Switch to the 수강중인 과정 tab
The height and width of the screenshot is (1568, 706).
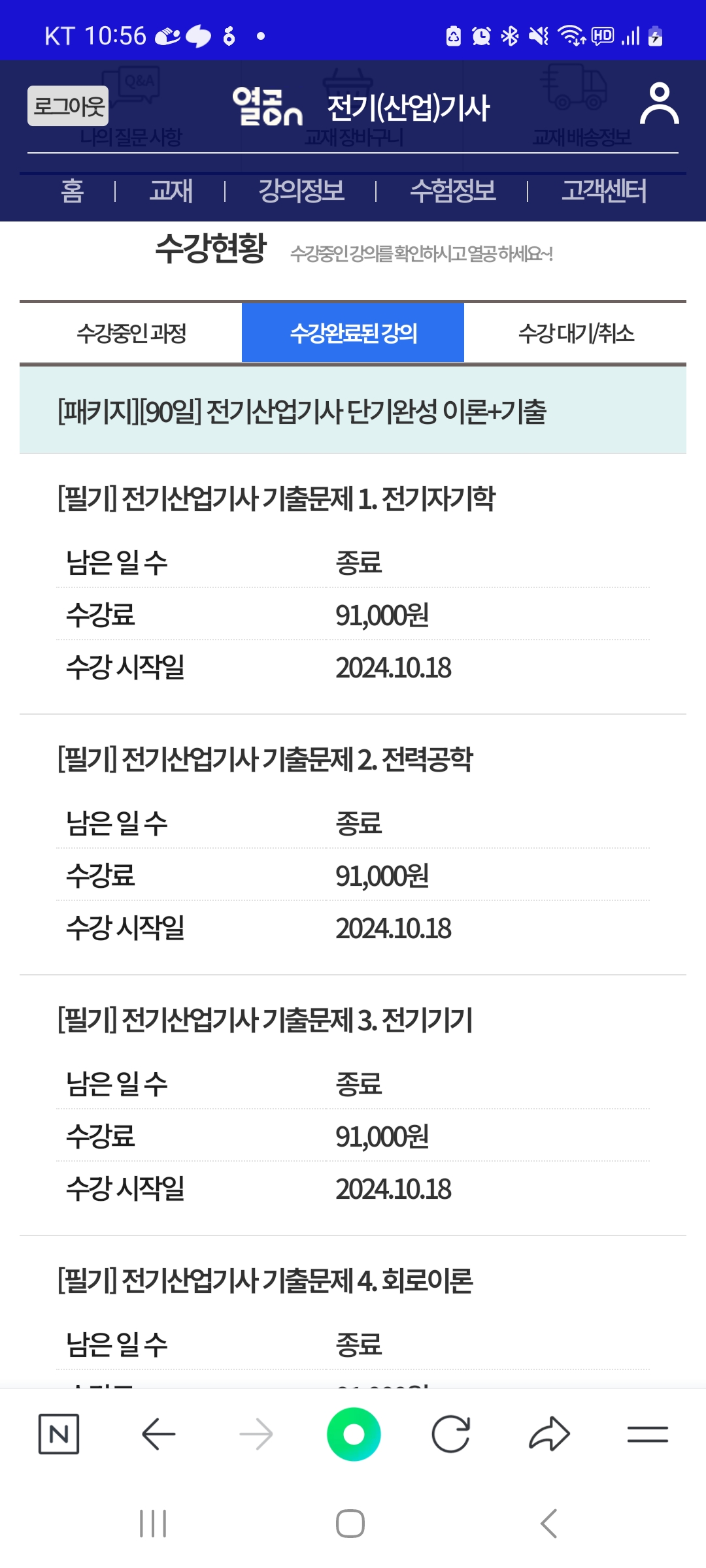(x=131, y=333)
